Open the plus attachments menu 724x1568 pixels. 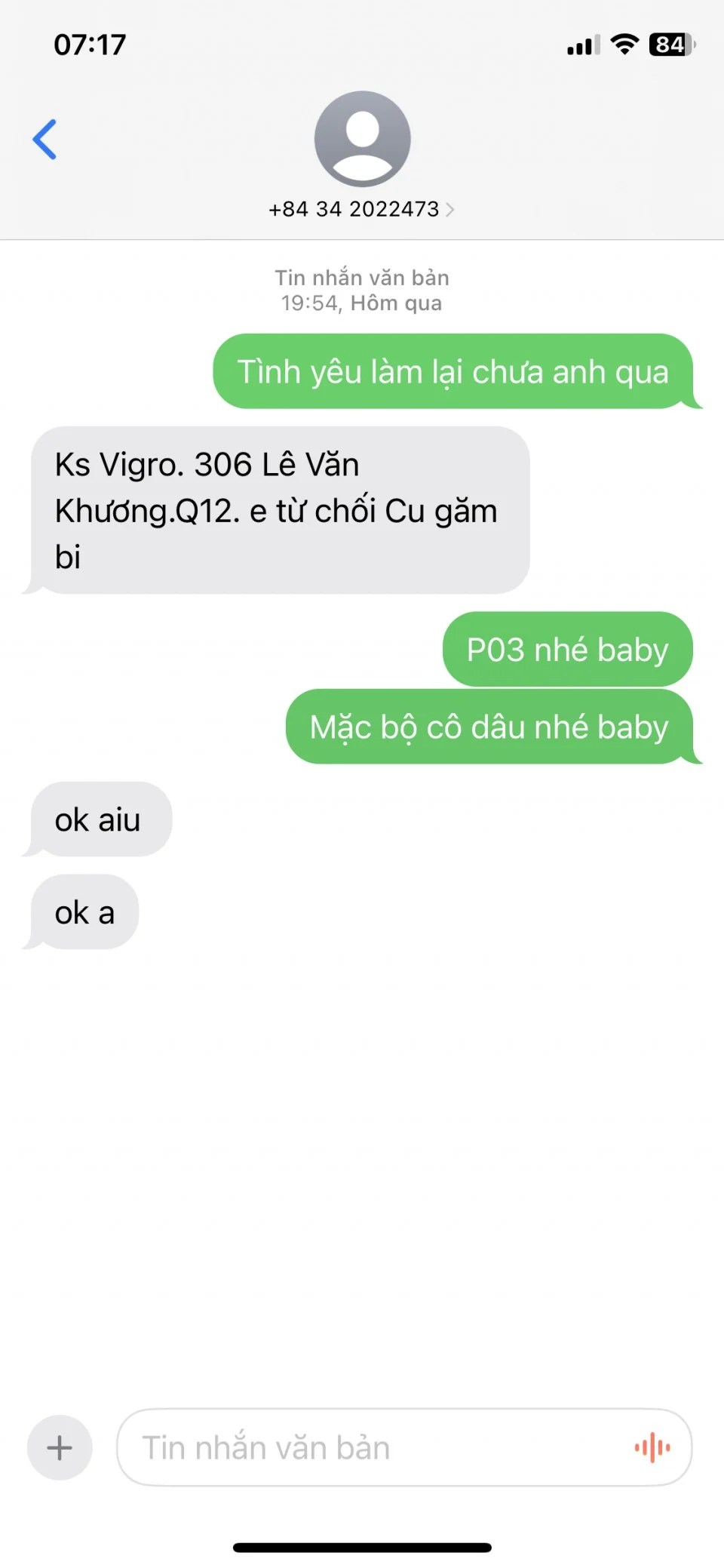tap(60, 1447)
